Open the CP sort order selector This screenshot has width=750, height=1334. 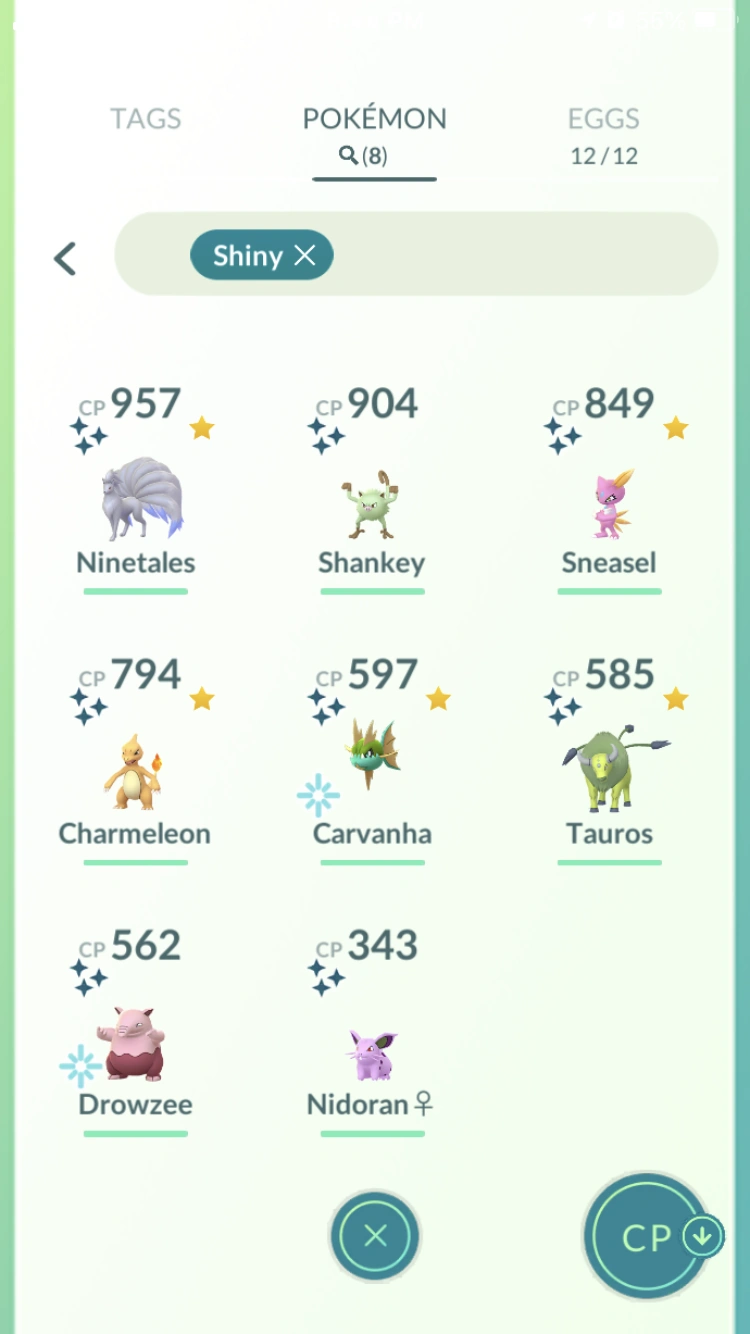pyautogui.click(x=647, y=1236)
